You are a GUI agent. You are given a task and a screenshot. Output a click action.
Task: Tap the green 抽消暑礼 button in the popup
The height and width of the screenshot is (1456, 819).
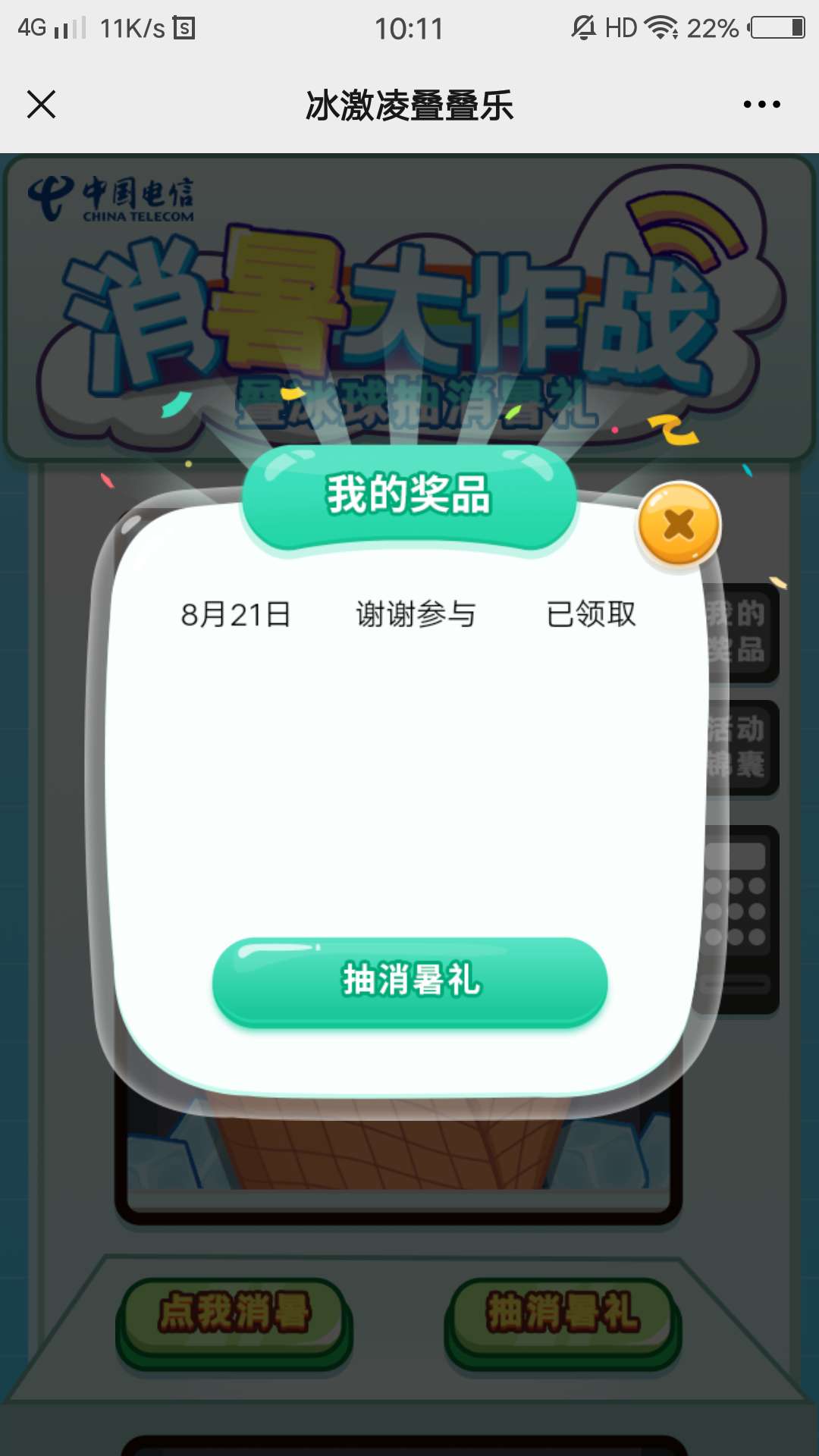point(409,980)
